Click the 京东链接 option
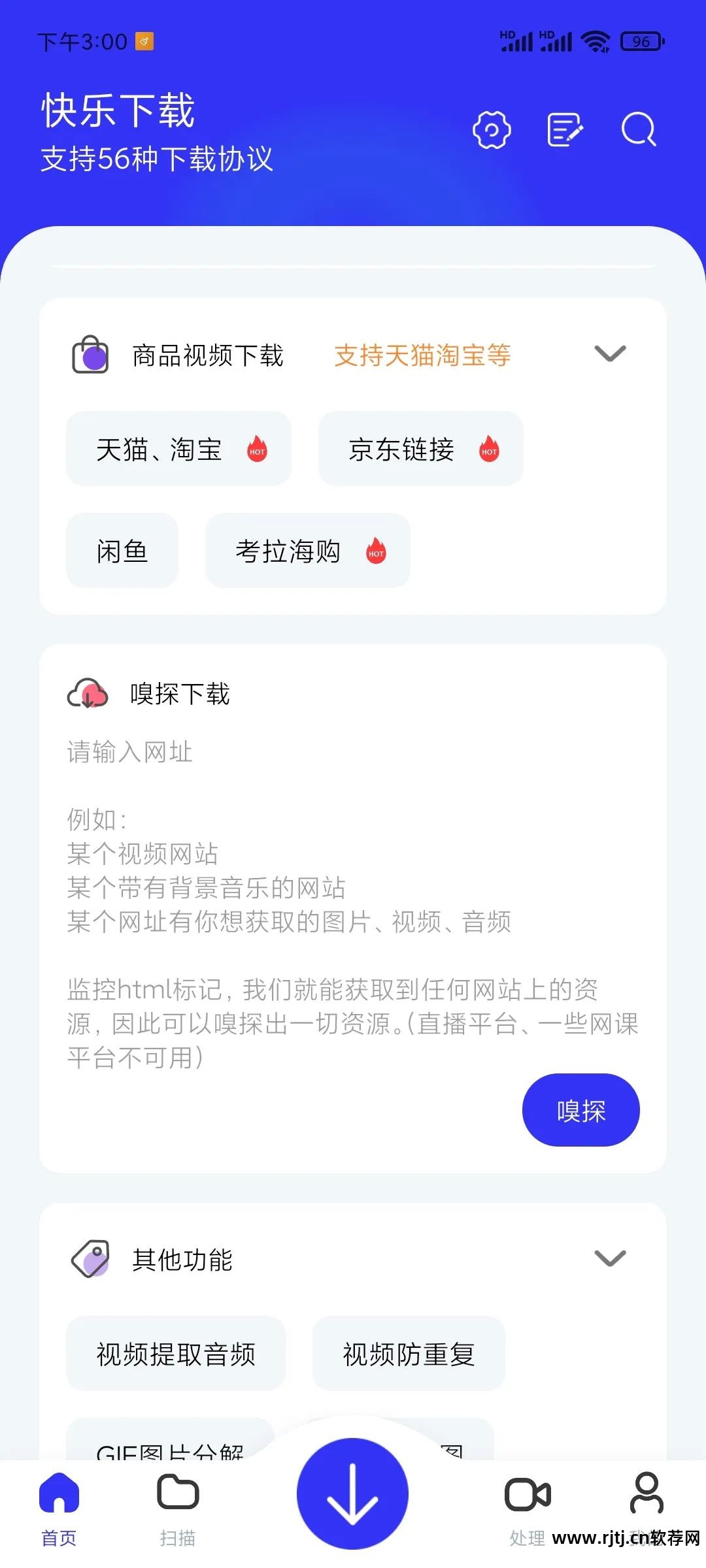Image resolution: width=706 pixels, height=1568 pixels. coord(420,449)
